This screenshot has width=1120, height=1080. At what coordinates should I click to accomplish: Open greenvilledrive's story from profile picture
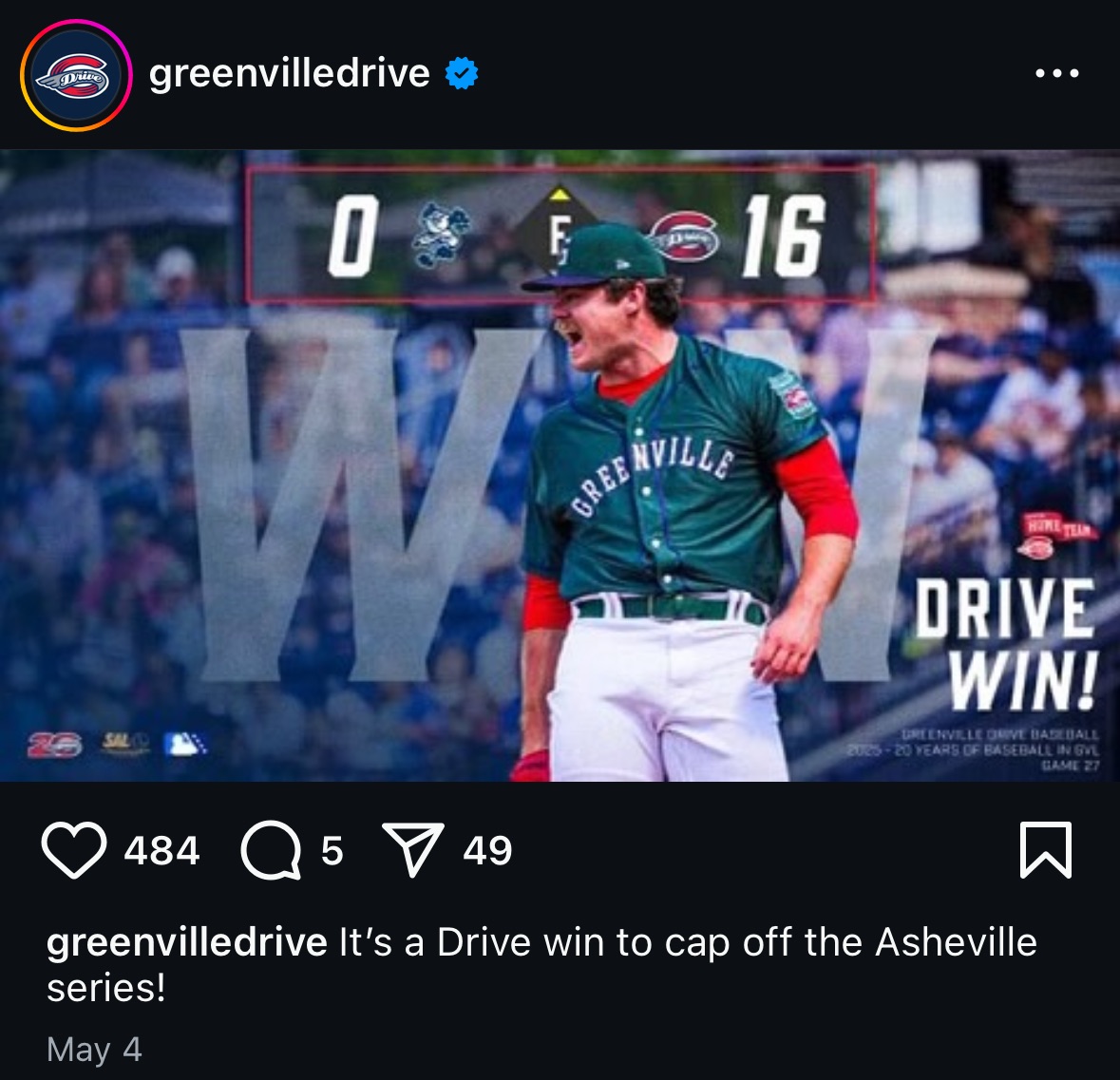74,75
